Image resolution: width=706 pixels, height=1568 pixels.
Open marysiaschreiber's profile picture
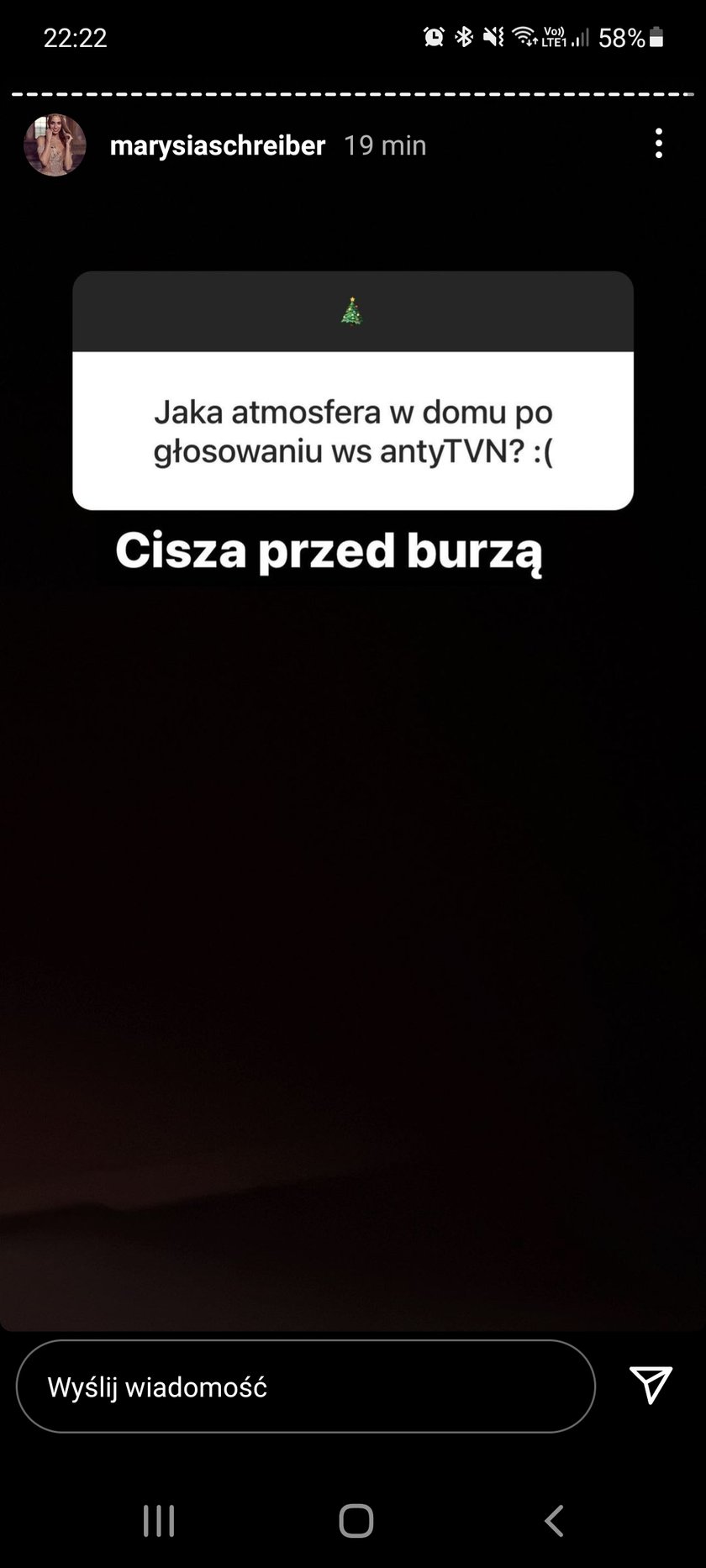click(x=55, y=145)
